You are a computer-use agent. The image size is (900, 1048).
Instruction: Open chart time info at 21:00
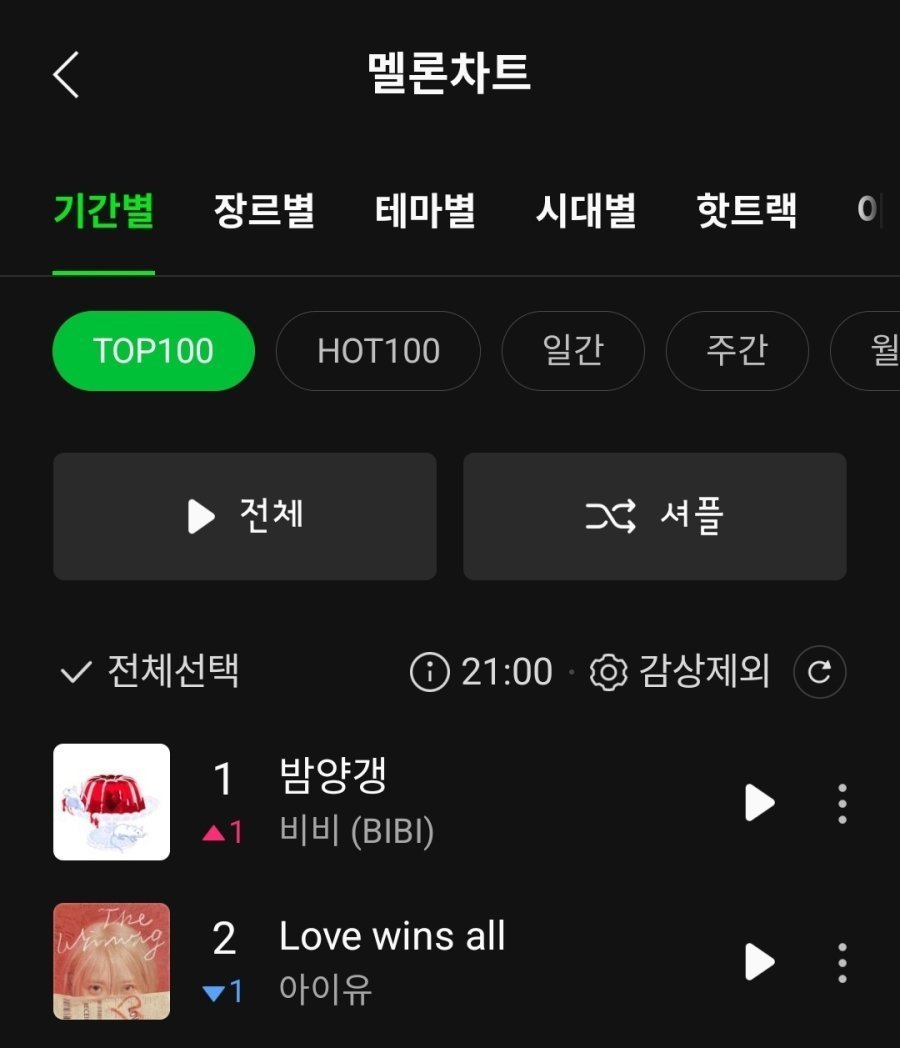(481, 672)
